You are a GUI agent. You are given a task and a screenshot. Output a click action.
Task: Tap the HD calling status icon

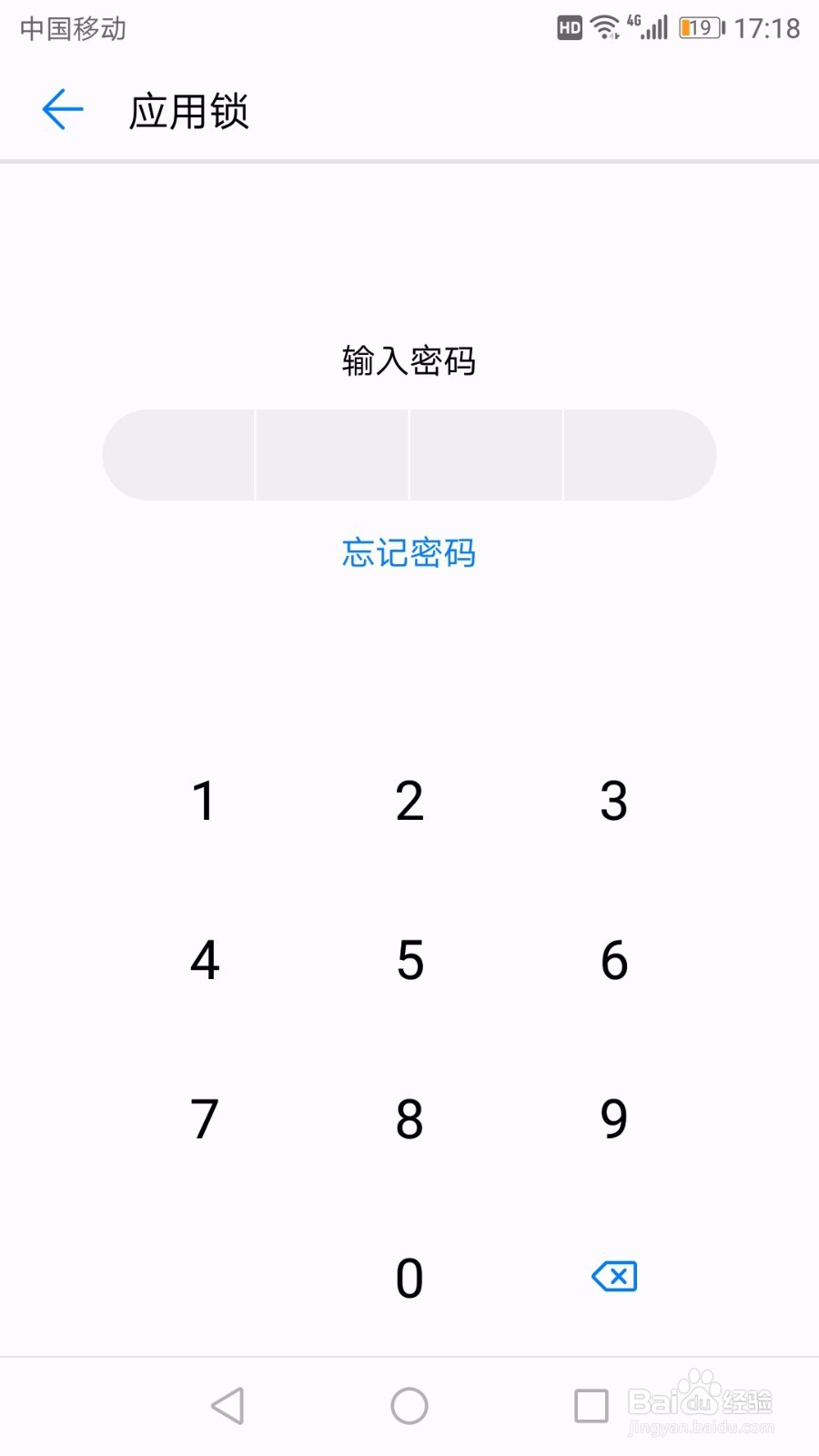tap(570, 29)
